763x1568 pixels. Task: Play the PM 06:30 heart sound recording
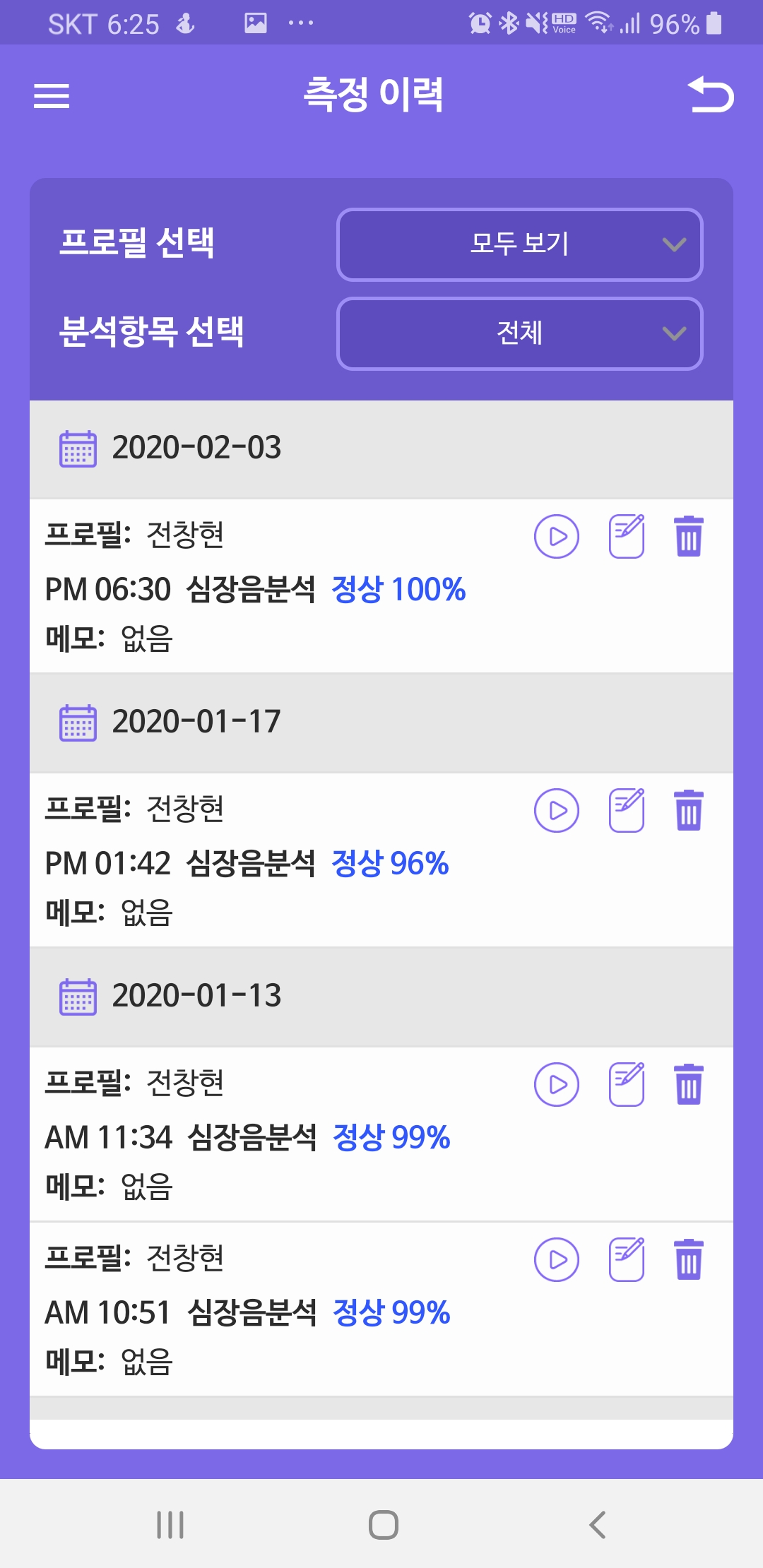[557, 537]
